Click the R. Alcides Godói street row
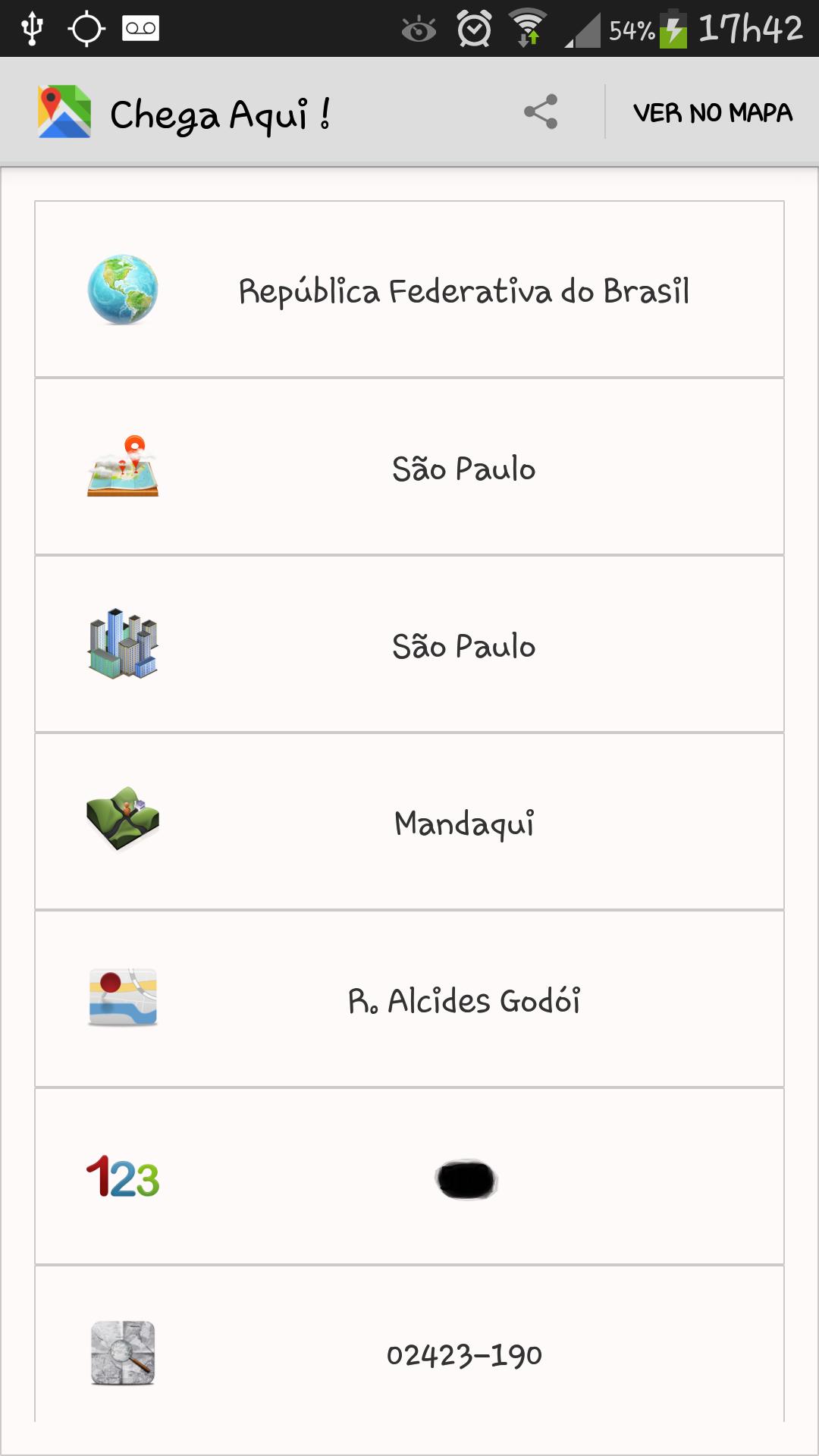 (464, 999)
